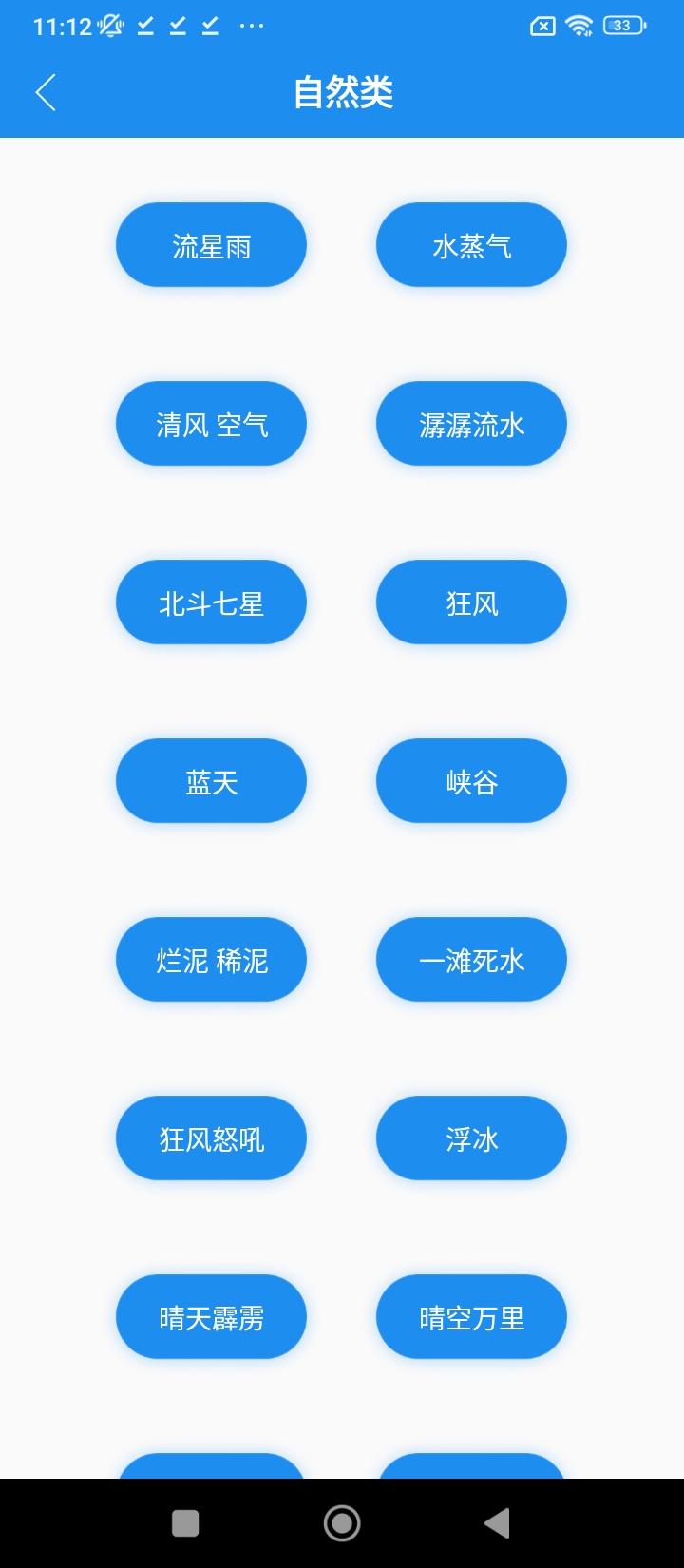
Task: Select the 一滩死水 entry
Action: point(471,959)
